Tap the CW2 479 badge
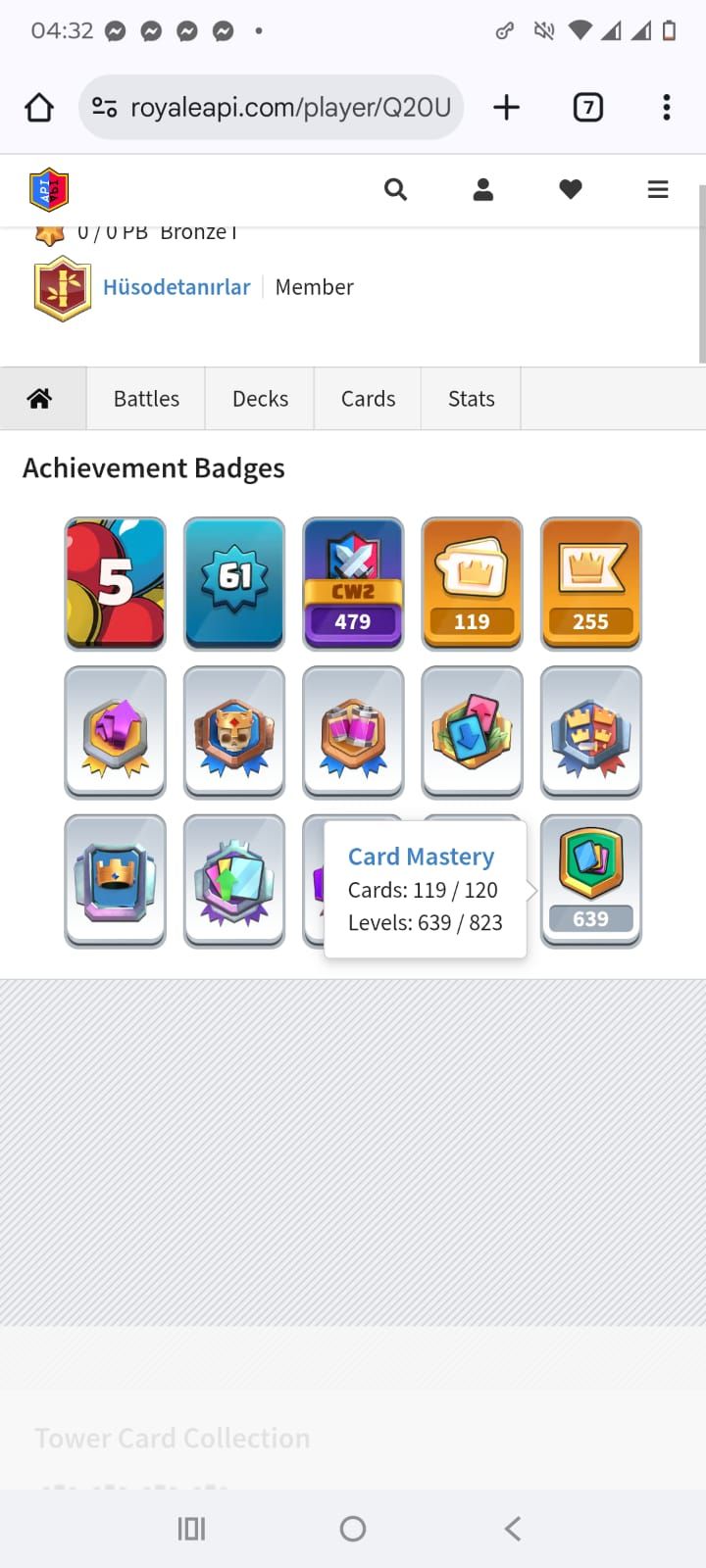This screenshot has height=1568, width=706. tap(353, 584)
